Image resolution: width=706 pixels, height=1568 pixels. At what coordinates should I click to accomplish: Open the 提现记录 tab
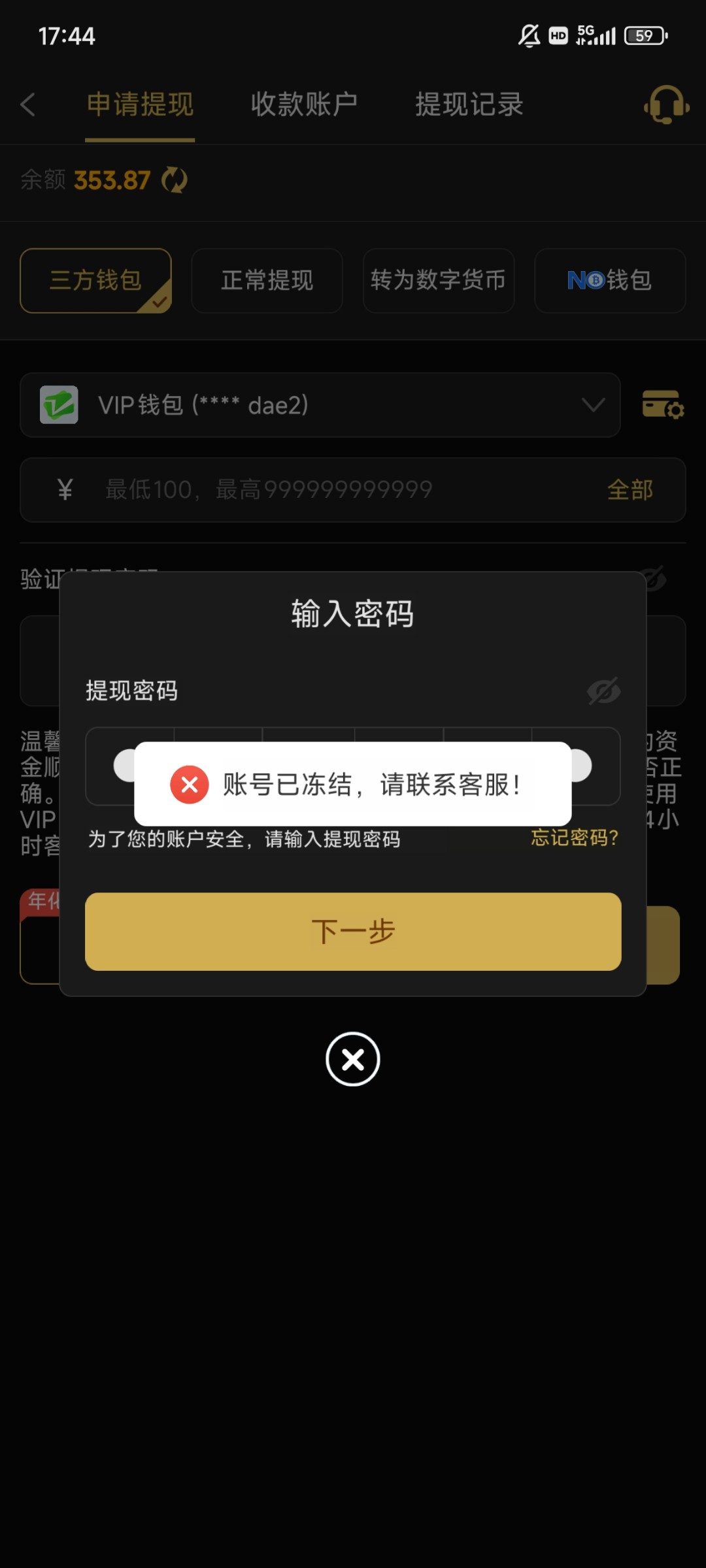pos(468,105)
